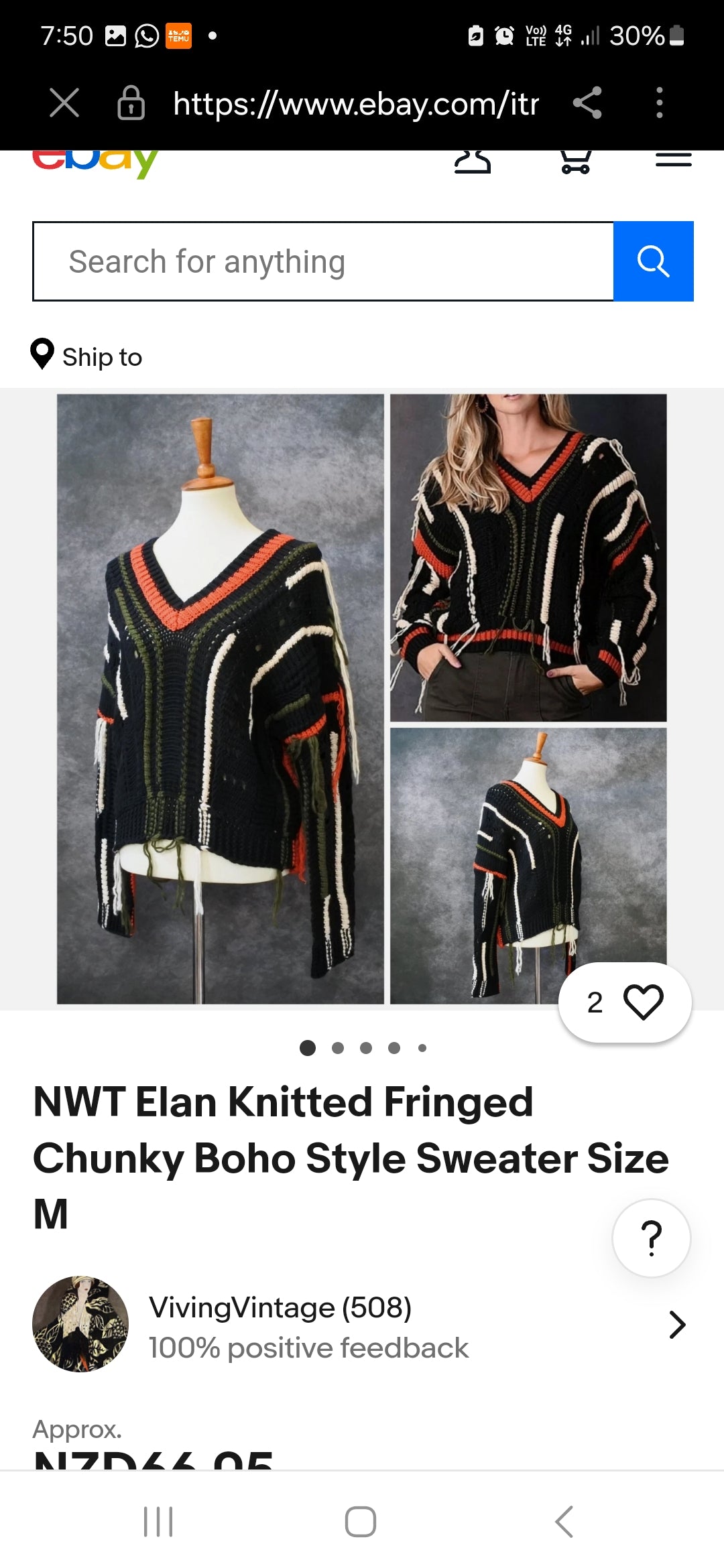Open the eBay hamburger menu
This screenshot has width=724, height=1568.
tap(673, 159)
